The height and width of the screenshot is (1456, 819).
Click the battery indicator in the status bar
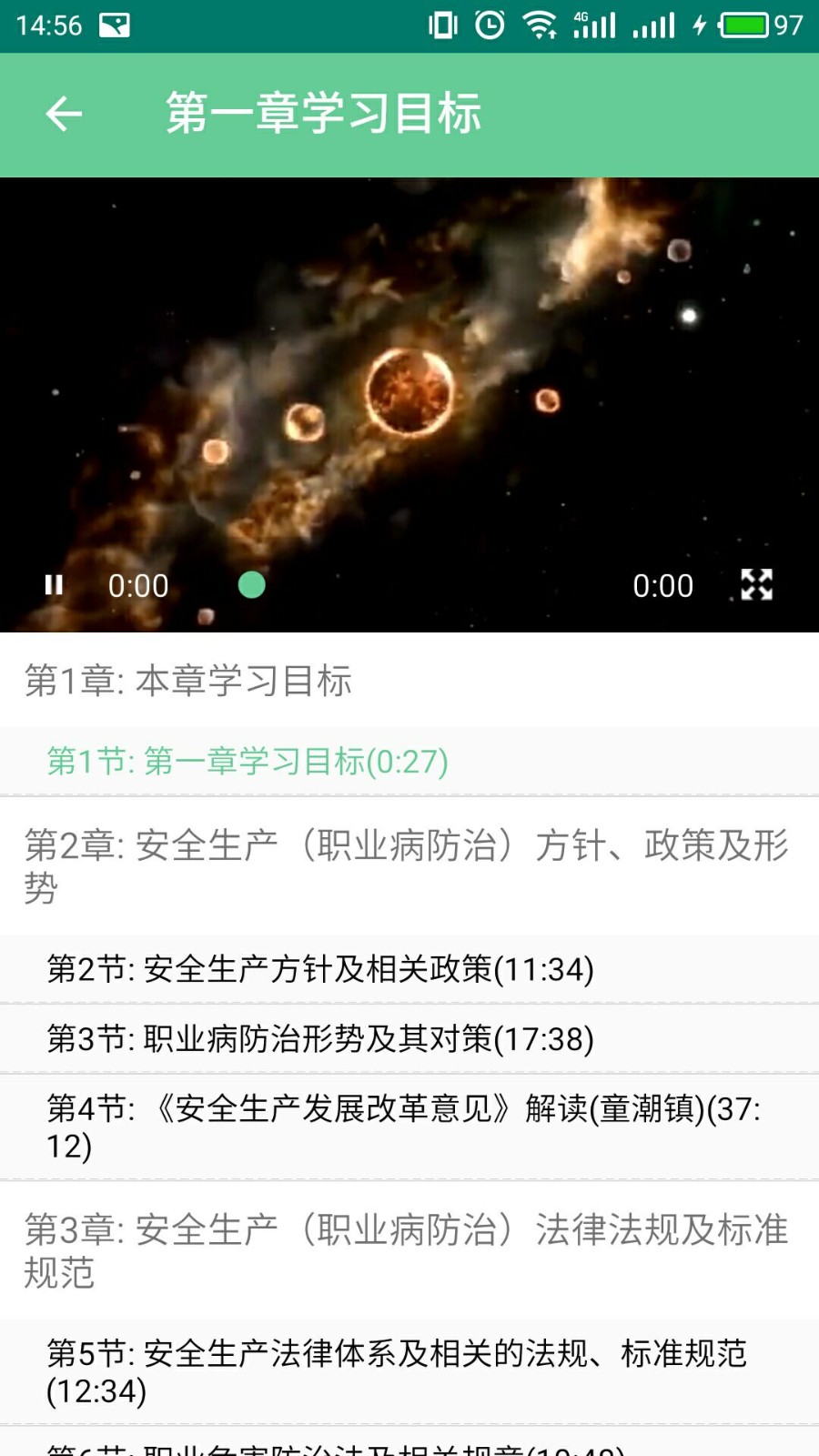tap(744, 25)
